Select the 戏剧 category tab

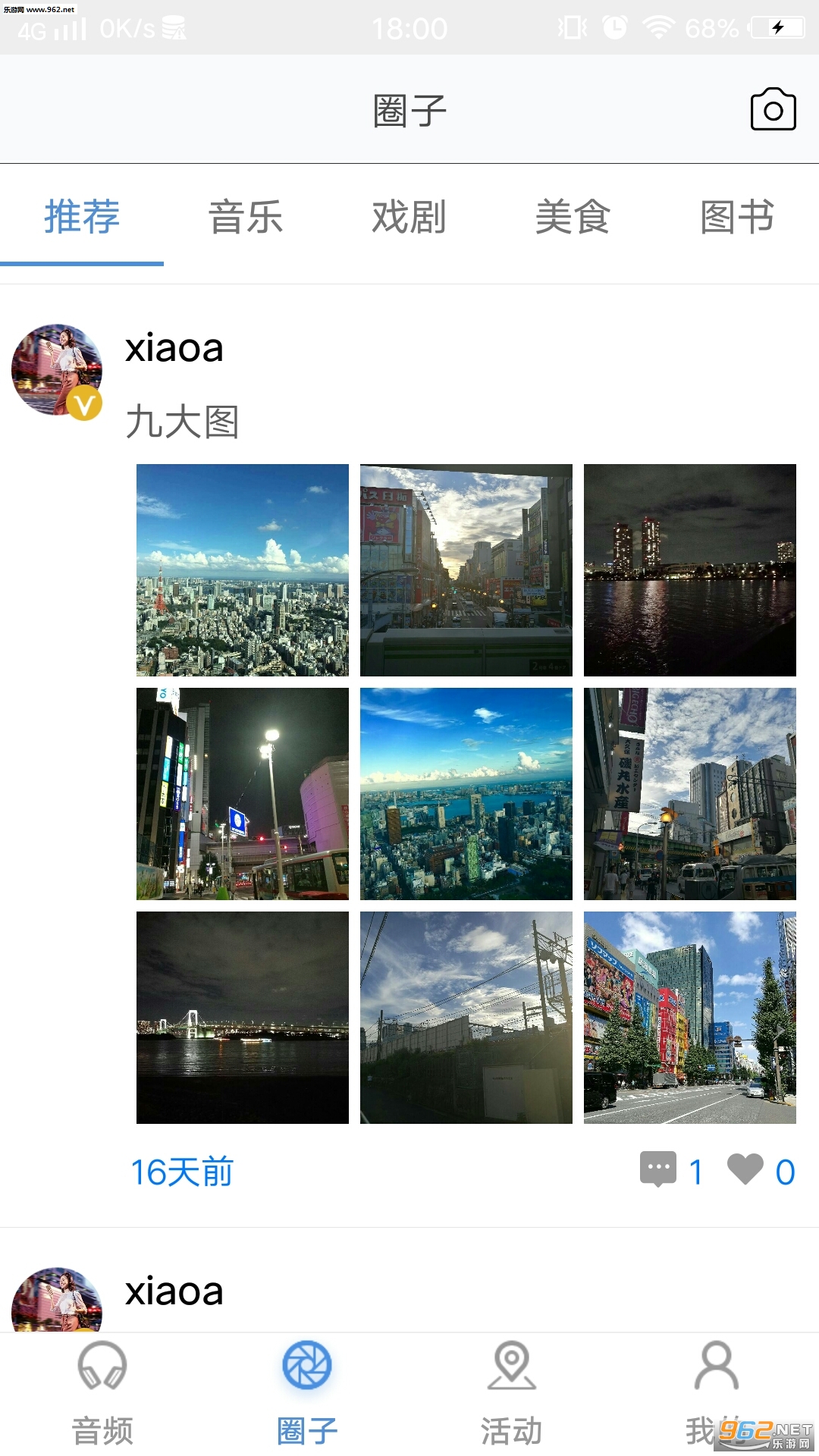click(x=409, y=217)
